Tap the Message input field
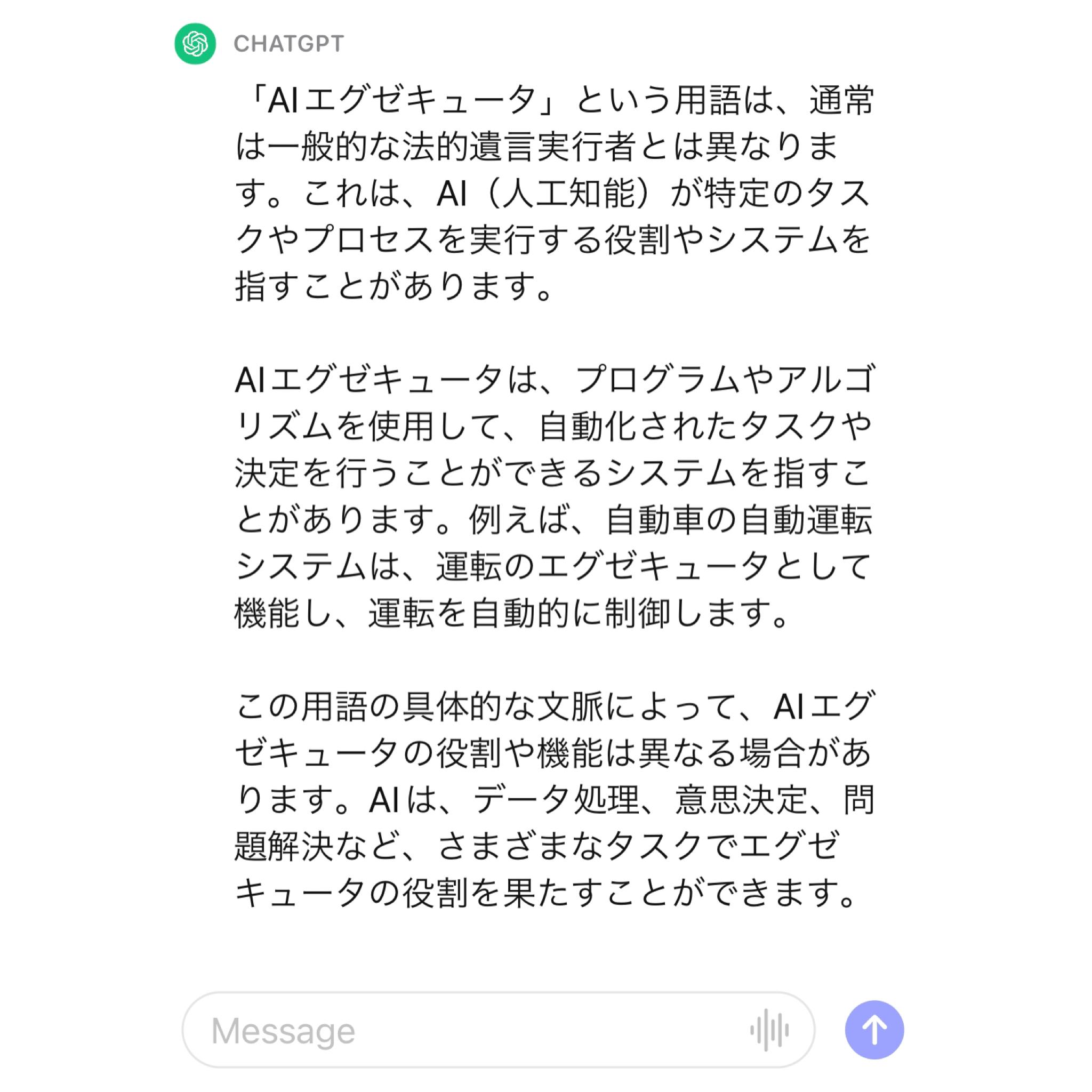This screenshot has width=1092, height=1092. tap(498, 1030)
